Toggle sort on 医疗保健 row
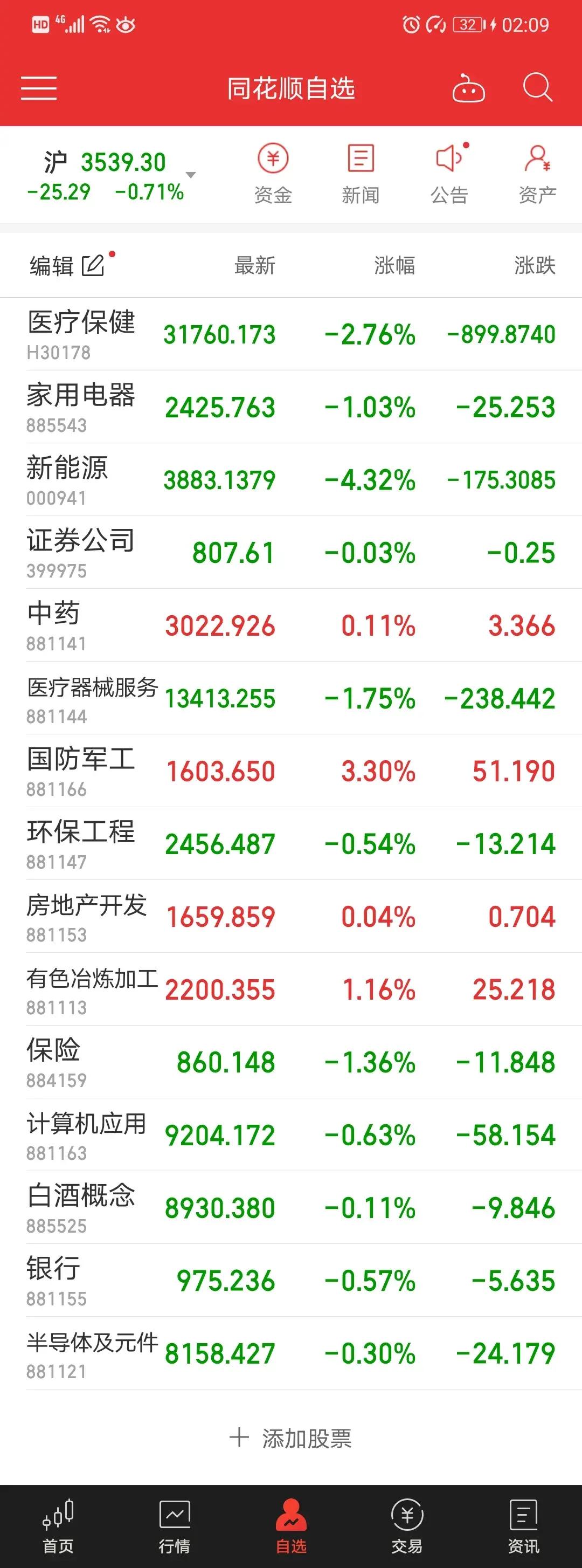Image resolution: width=582 pixels, height=1568 pixels. (x=290, y=335)
